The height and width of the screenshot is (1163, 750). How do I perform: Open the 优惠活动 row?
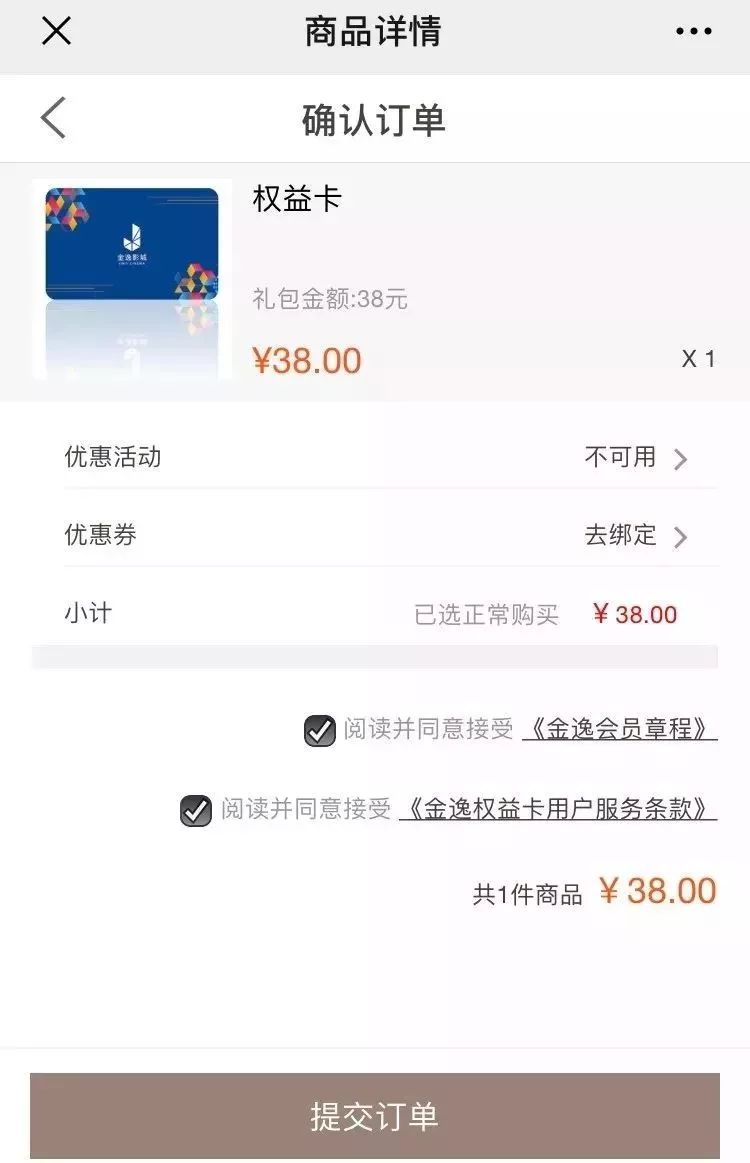(x=390, y=458)
